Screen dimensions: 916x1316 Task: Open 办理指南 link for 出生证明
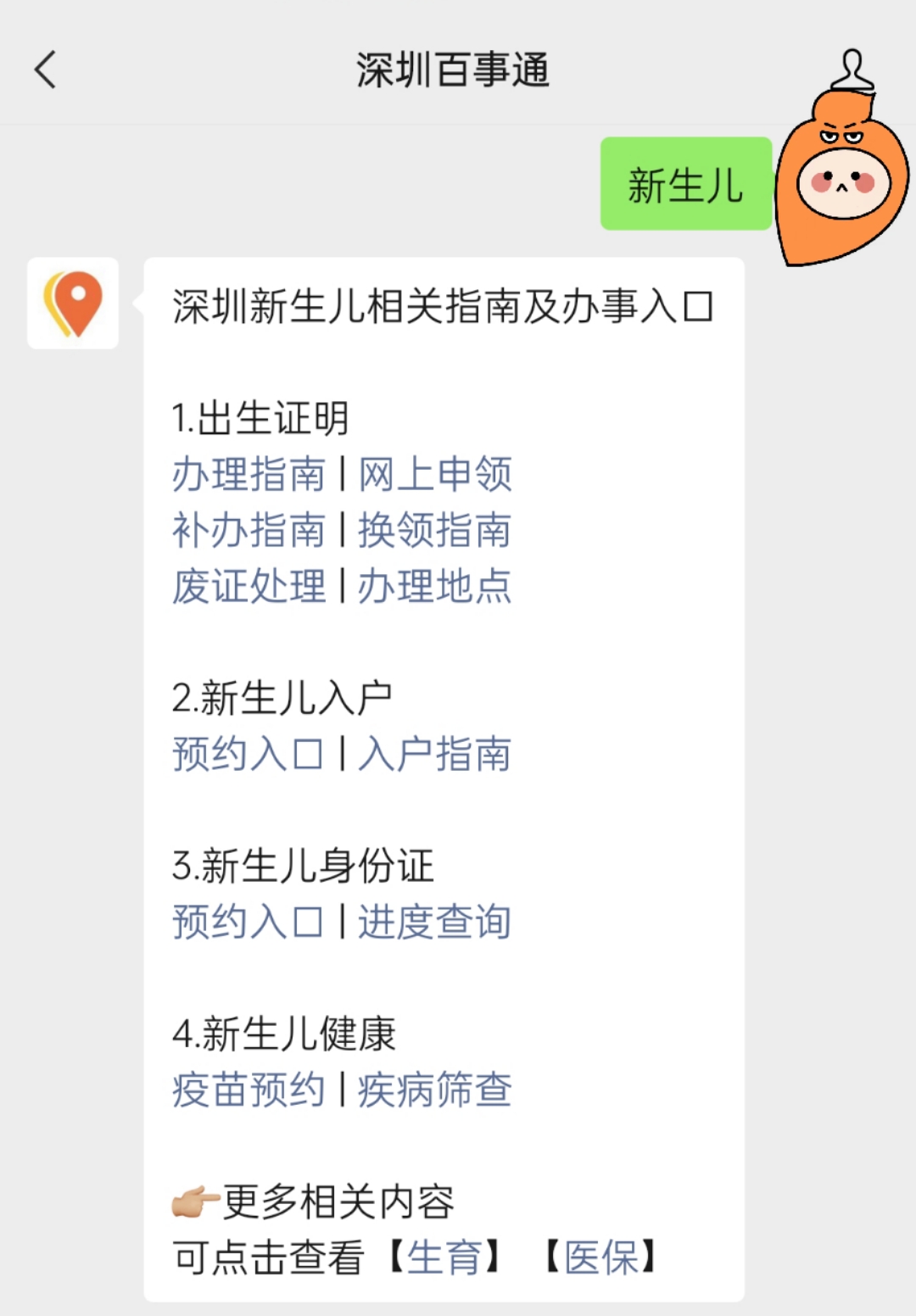[x=248, y=474]
